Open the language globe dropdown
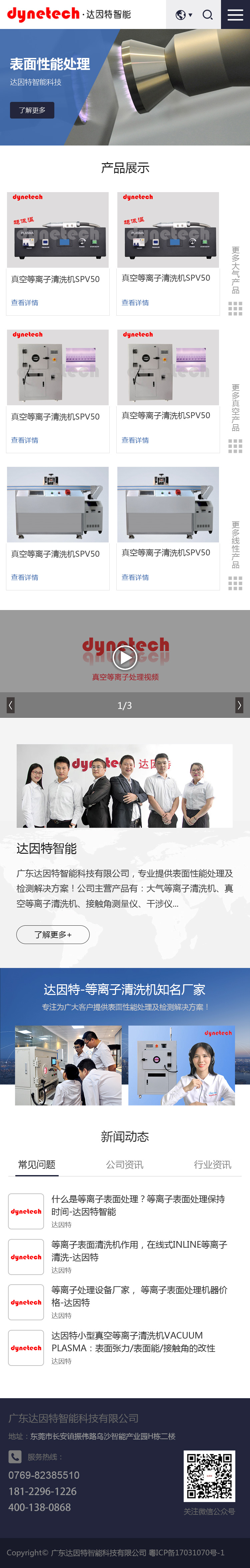Screen dimensions: 250x1568 click(x=183, y=15)
